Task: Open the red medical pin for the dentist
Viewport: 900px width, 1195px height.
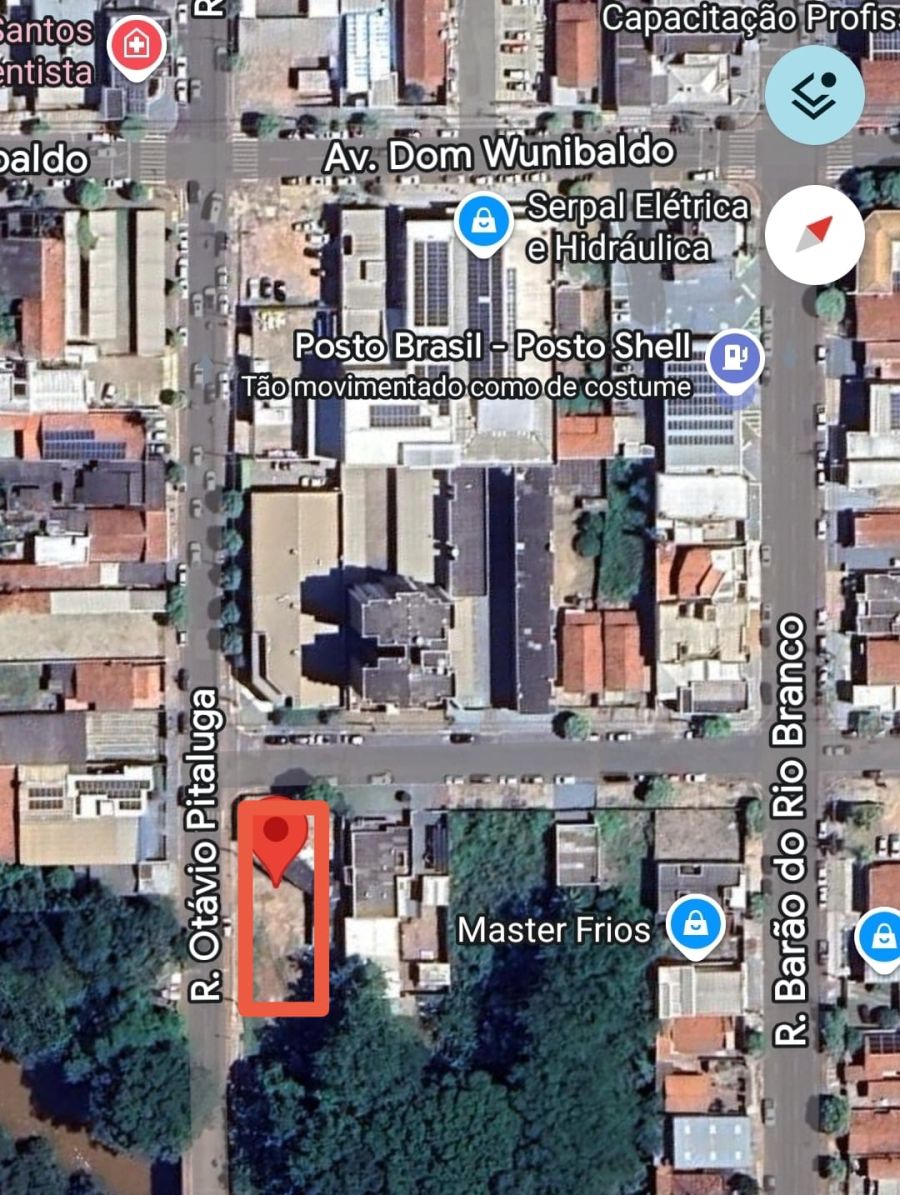Action: pyautogui.click(x=137, y=45)
